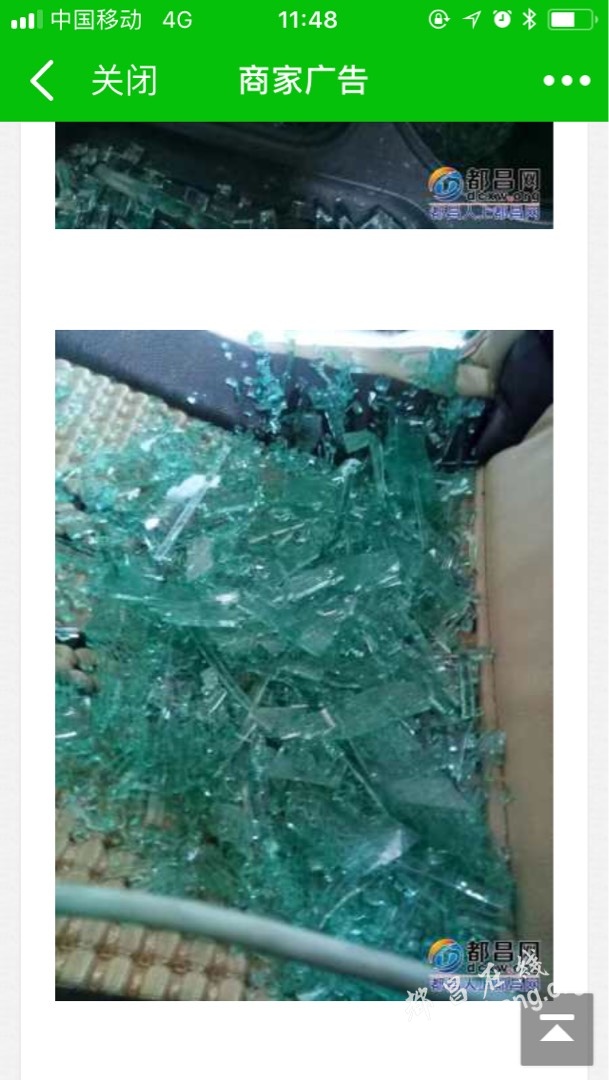Image resolution: width=609 pixels, height=1080 pixels.
Task: Close the page with 关闭
Action: (124, 81)
